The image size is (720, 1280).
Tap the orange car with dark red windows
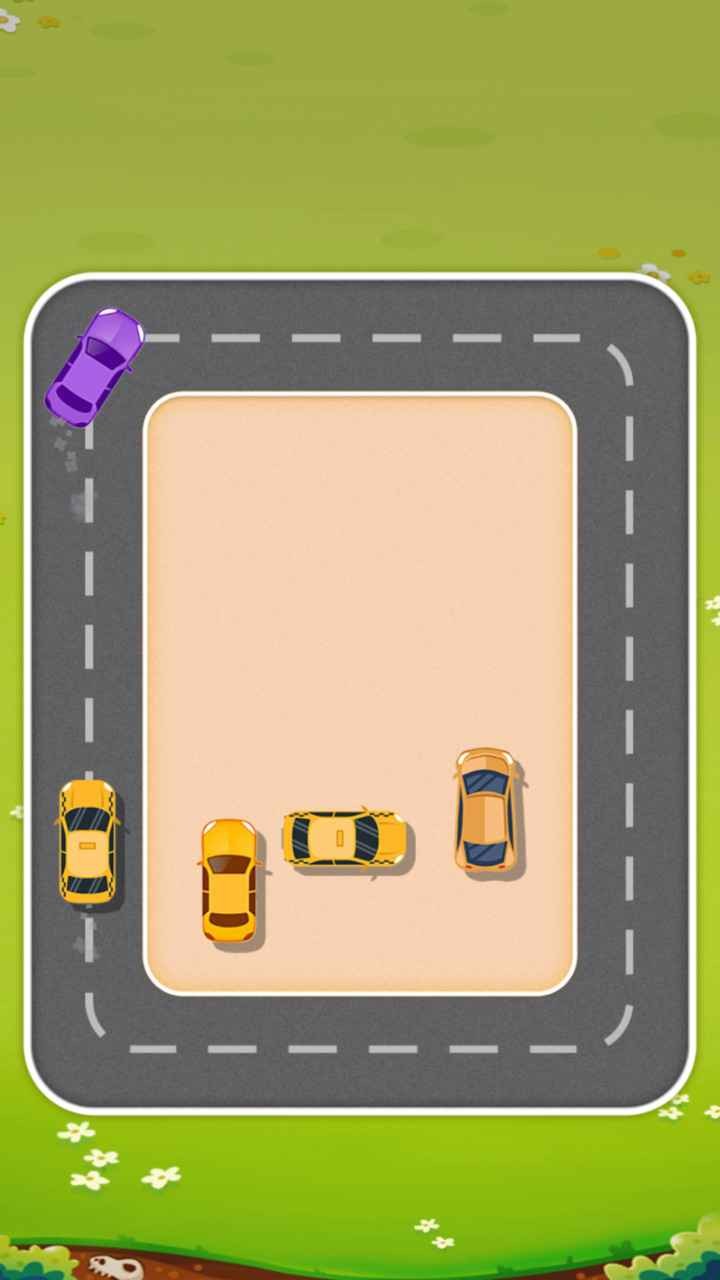pos(229,880)
